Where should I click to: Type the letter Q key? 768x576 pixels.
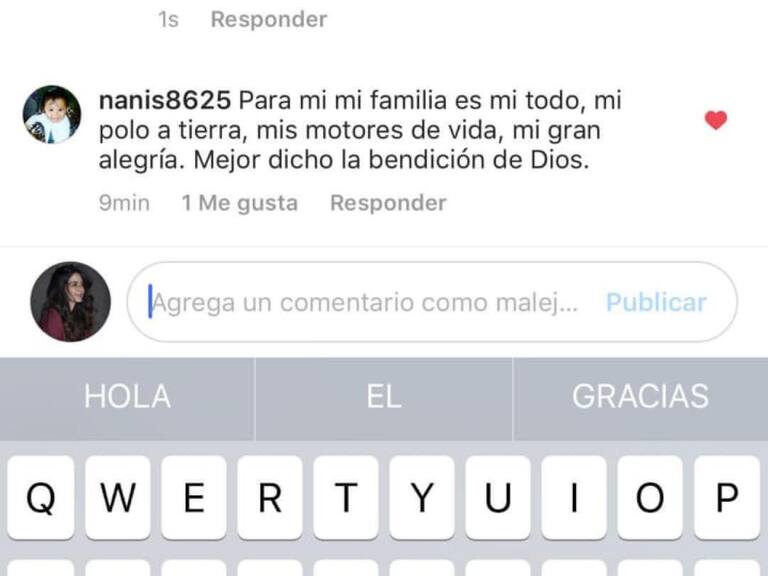(x=40, y=498)
